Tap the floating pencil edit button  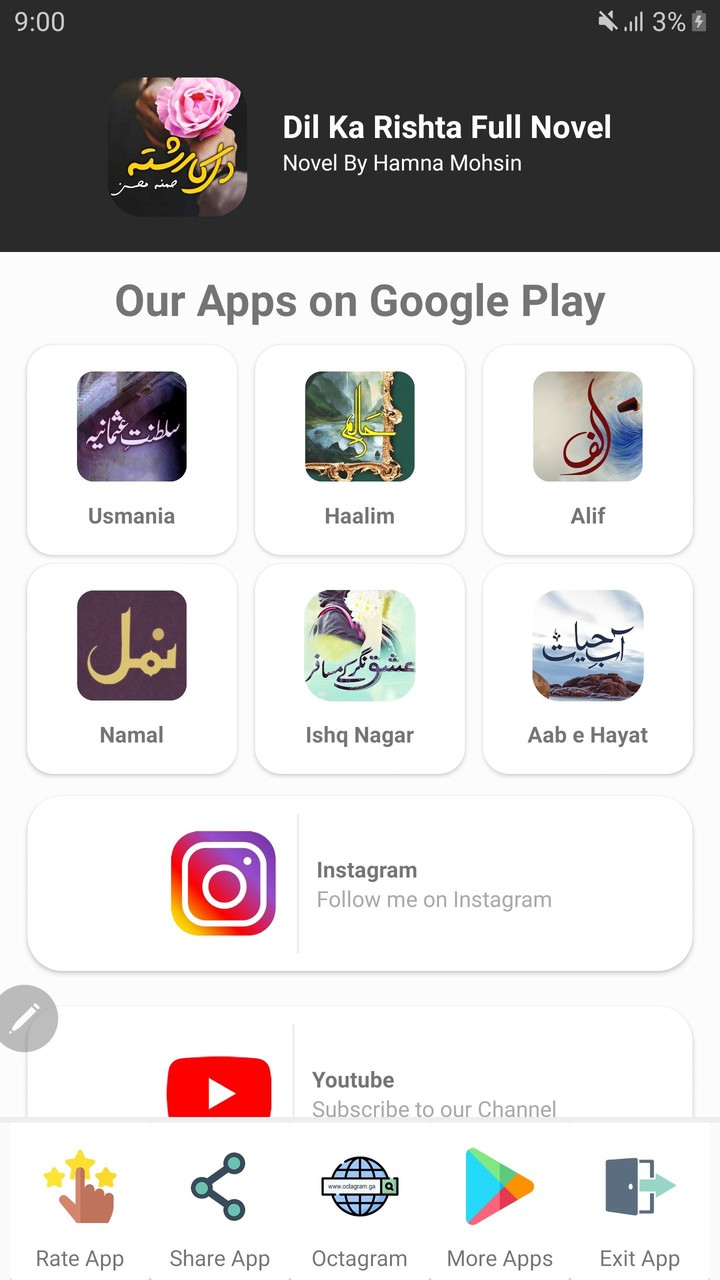click(x=26, y=1018)
